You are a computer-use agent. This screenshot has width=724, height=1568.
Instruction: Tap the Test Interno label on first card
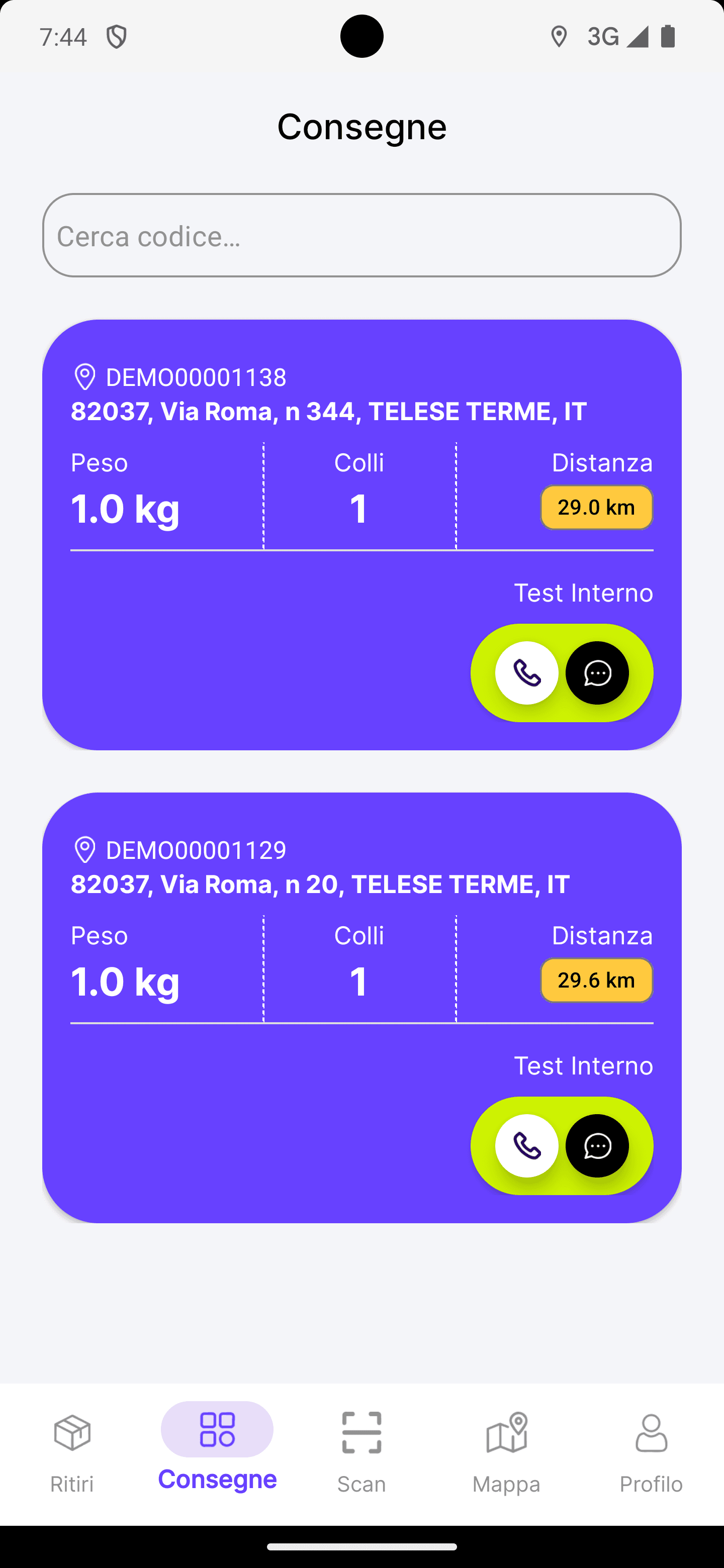point(583,592)
